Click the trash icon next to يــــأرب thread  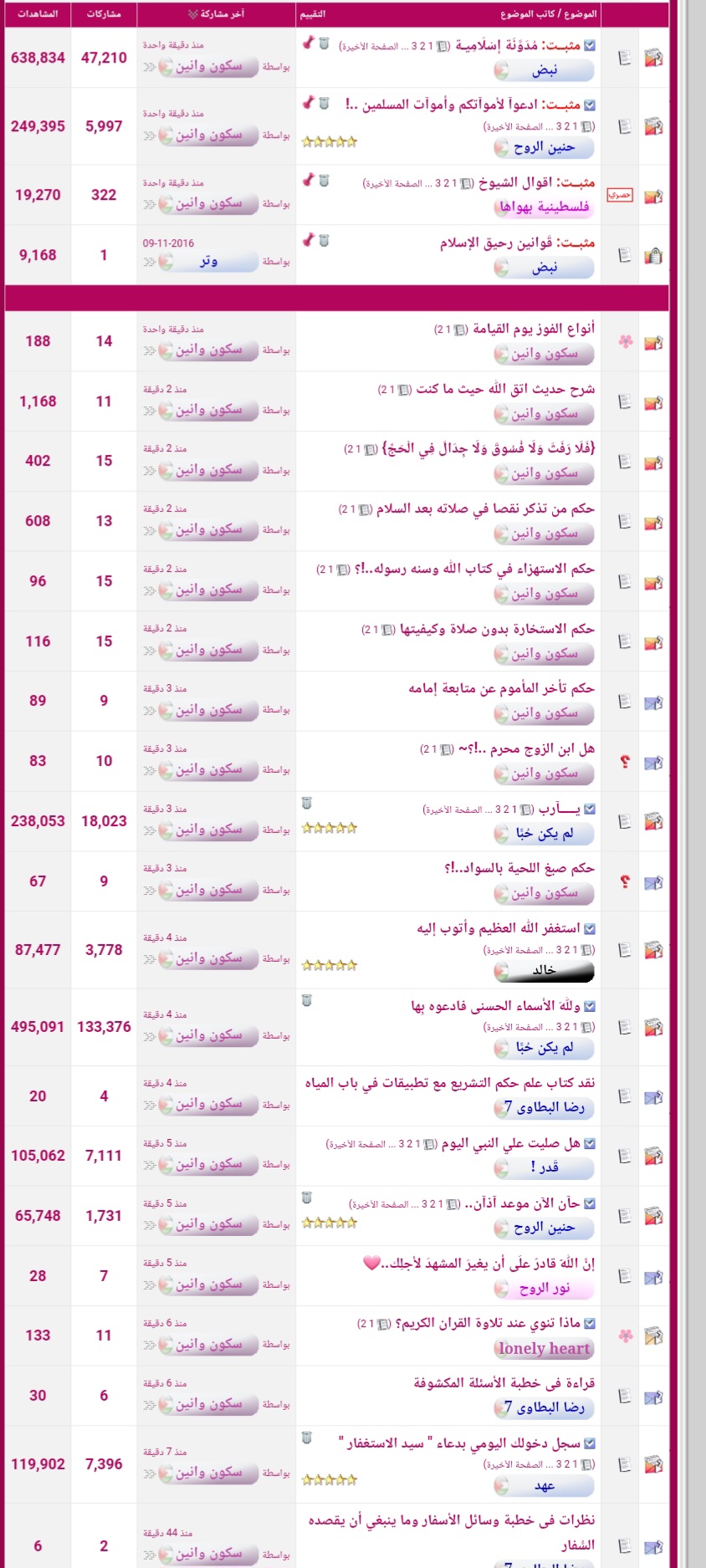[x=305, y=801]
